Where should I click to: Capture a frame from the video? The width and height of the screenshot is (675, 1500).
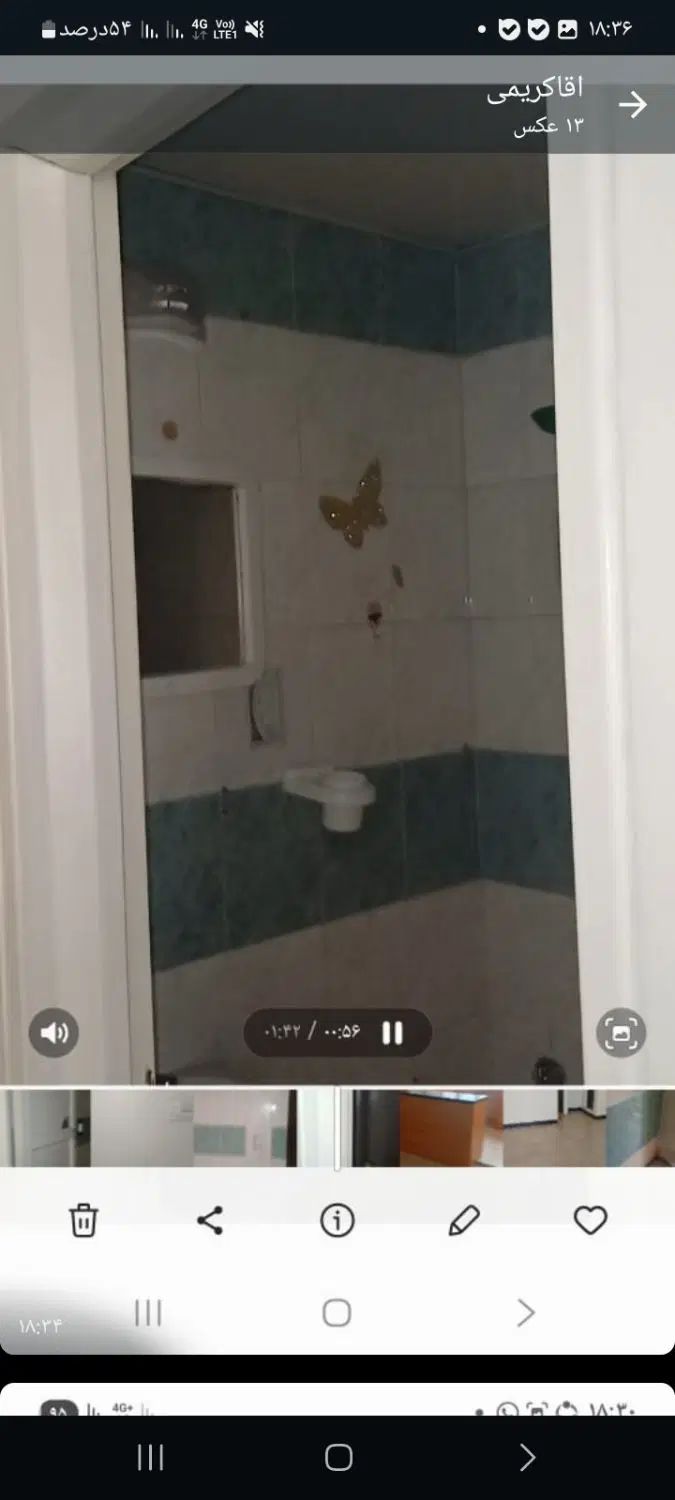(x=620, y=1033)
